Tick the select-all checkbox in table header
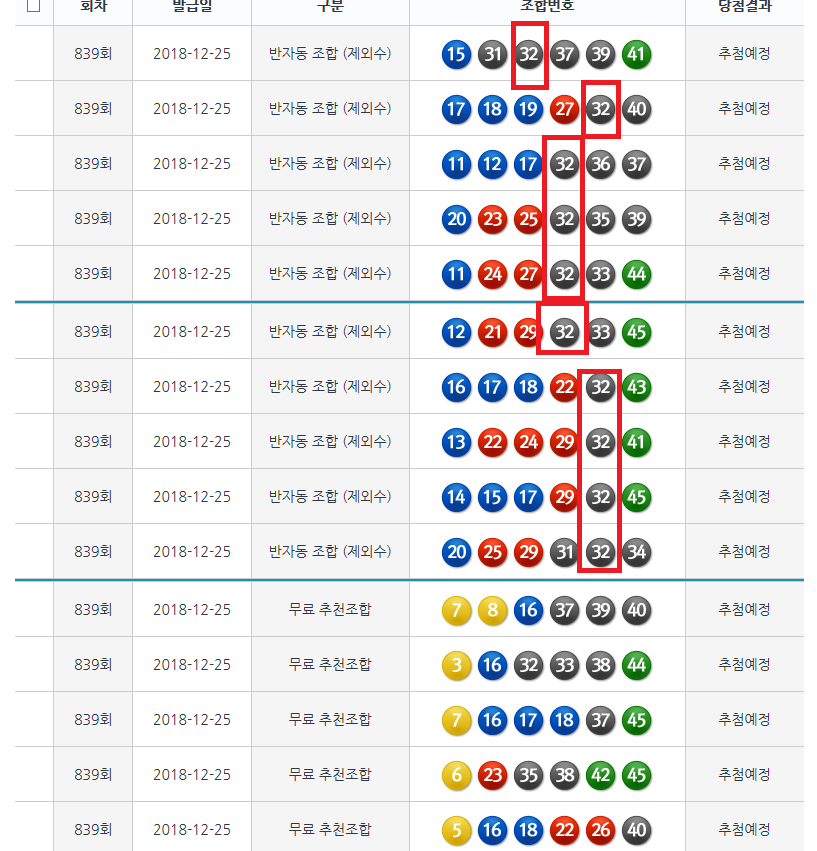 (x=34, y=4)
